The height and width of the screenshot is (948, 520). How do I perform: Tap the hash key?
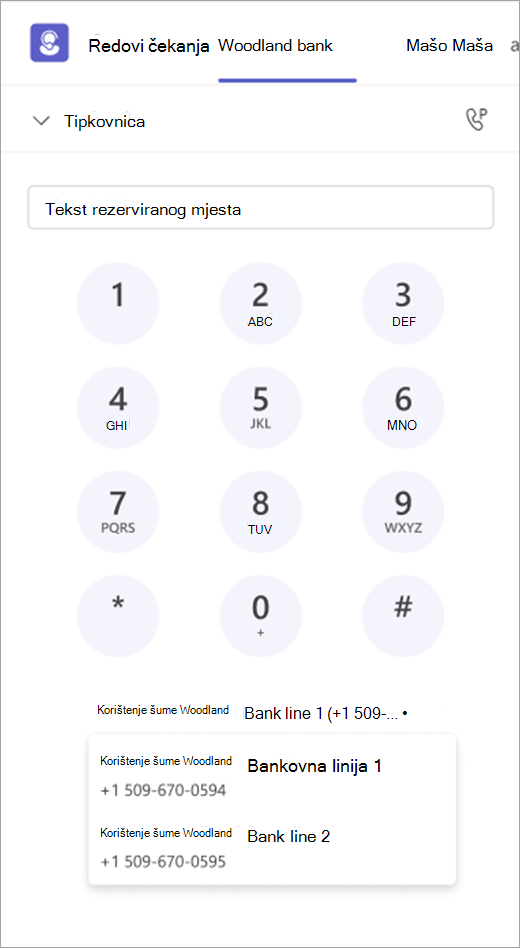tap(403, 615)
